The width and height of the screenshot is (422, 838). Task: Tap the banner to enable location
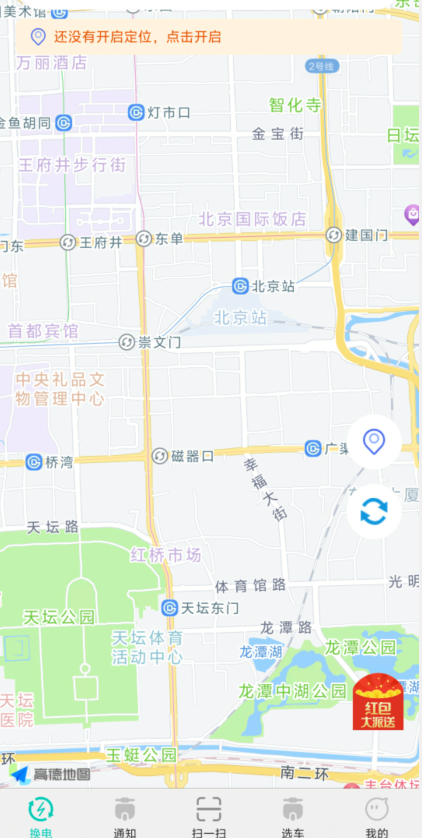click(209, 37)
